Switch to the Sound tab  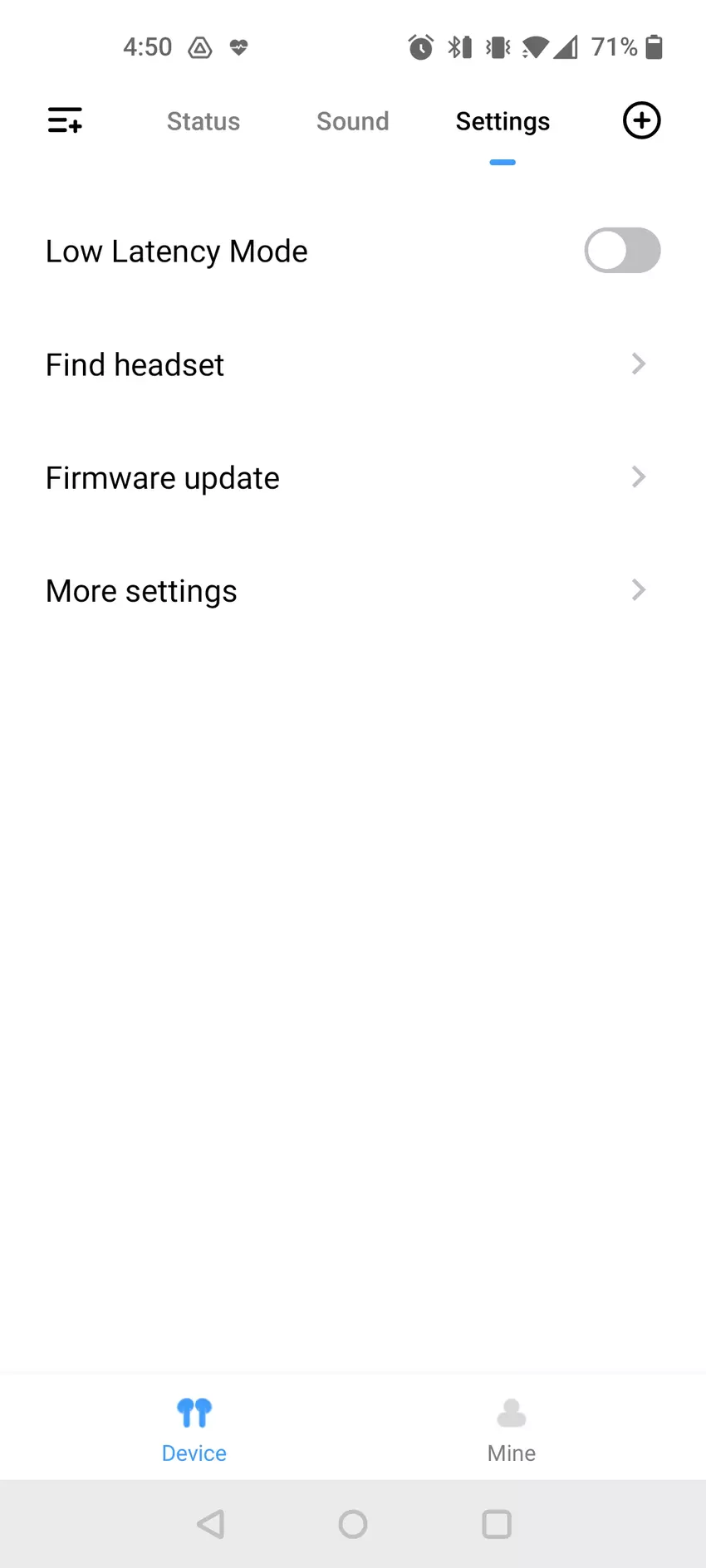[x=352, y=121]
